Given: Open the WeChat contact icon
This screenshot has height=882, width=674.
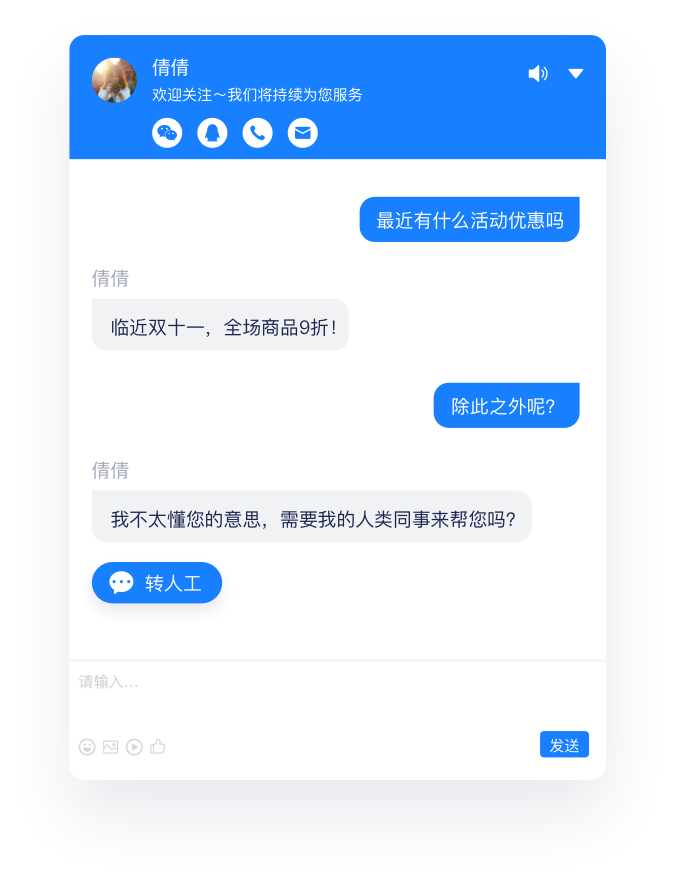Looking at the screenshot, I should tap(167, 133).
